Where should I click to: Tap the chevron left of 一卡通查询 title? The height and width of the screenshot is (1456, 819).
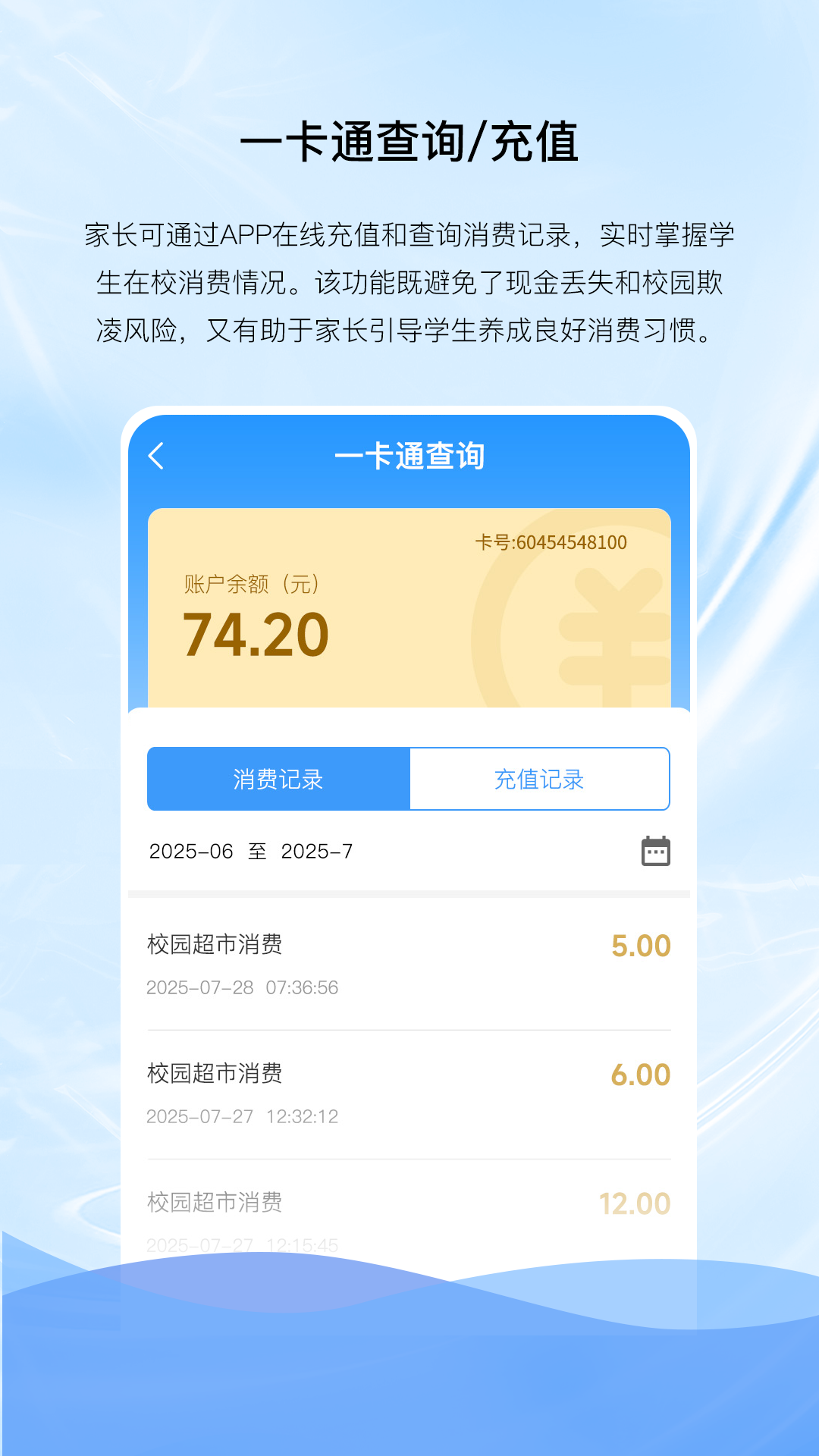pos(157,456)
